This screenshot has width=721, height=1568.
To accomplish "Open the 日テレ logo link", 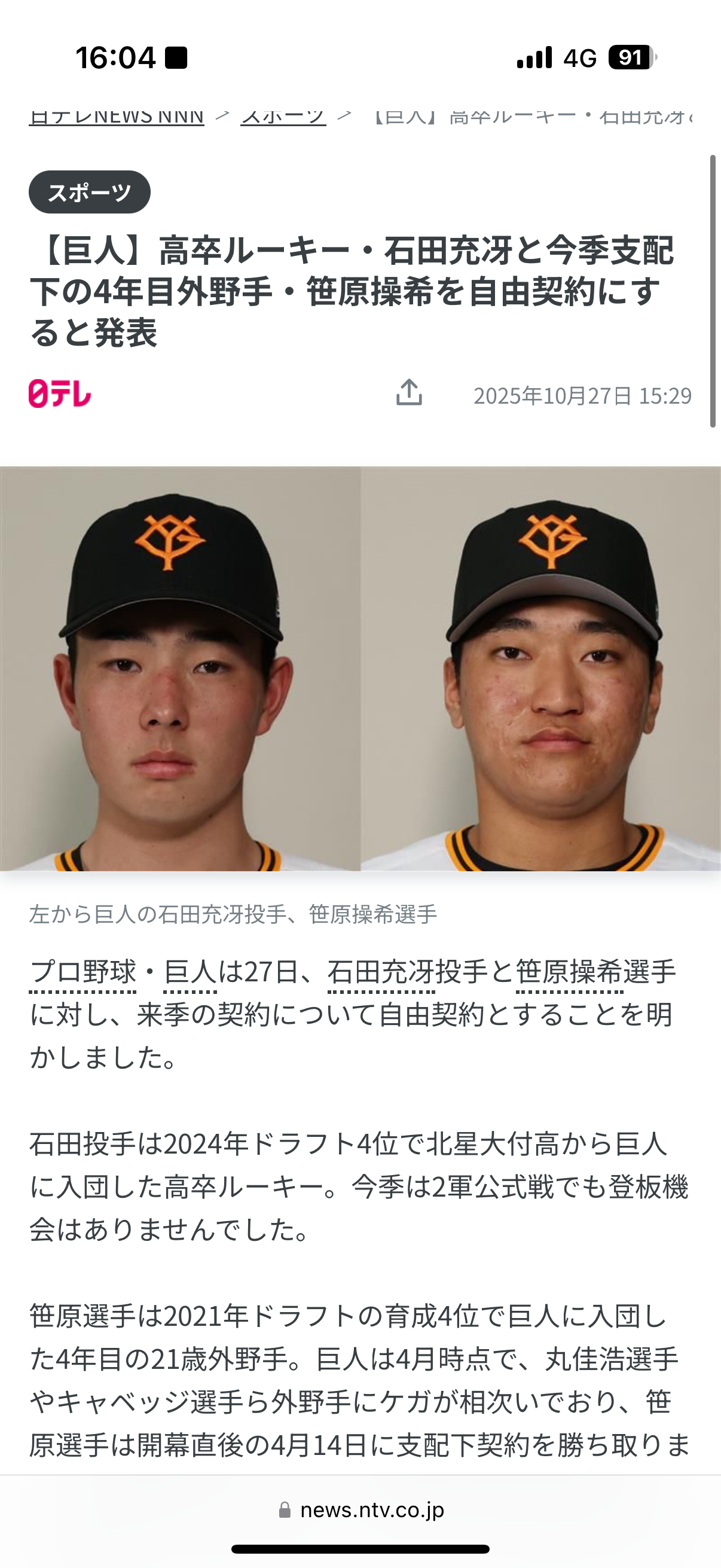I will [60, 394].
